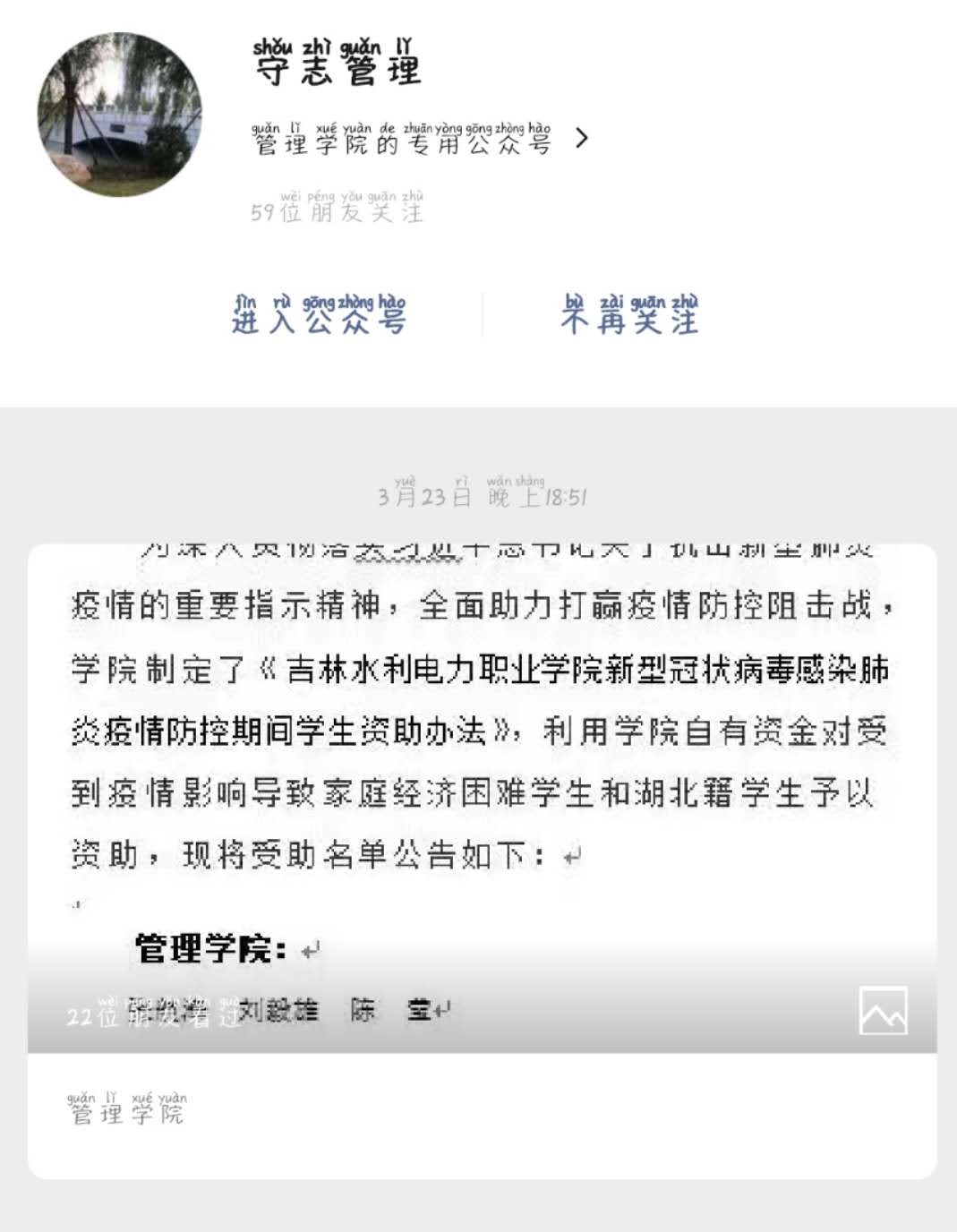Tap 不再关注 to unfollow

pos(629,315)
